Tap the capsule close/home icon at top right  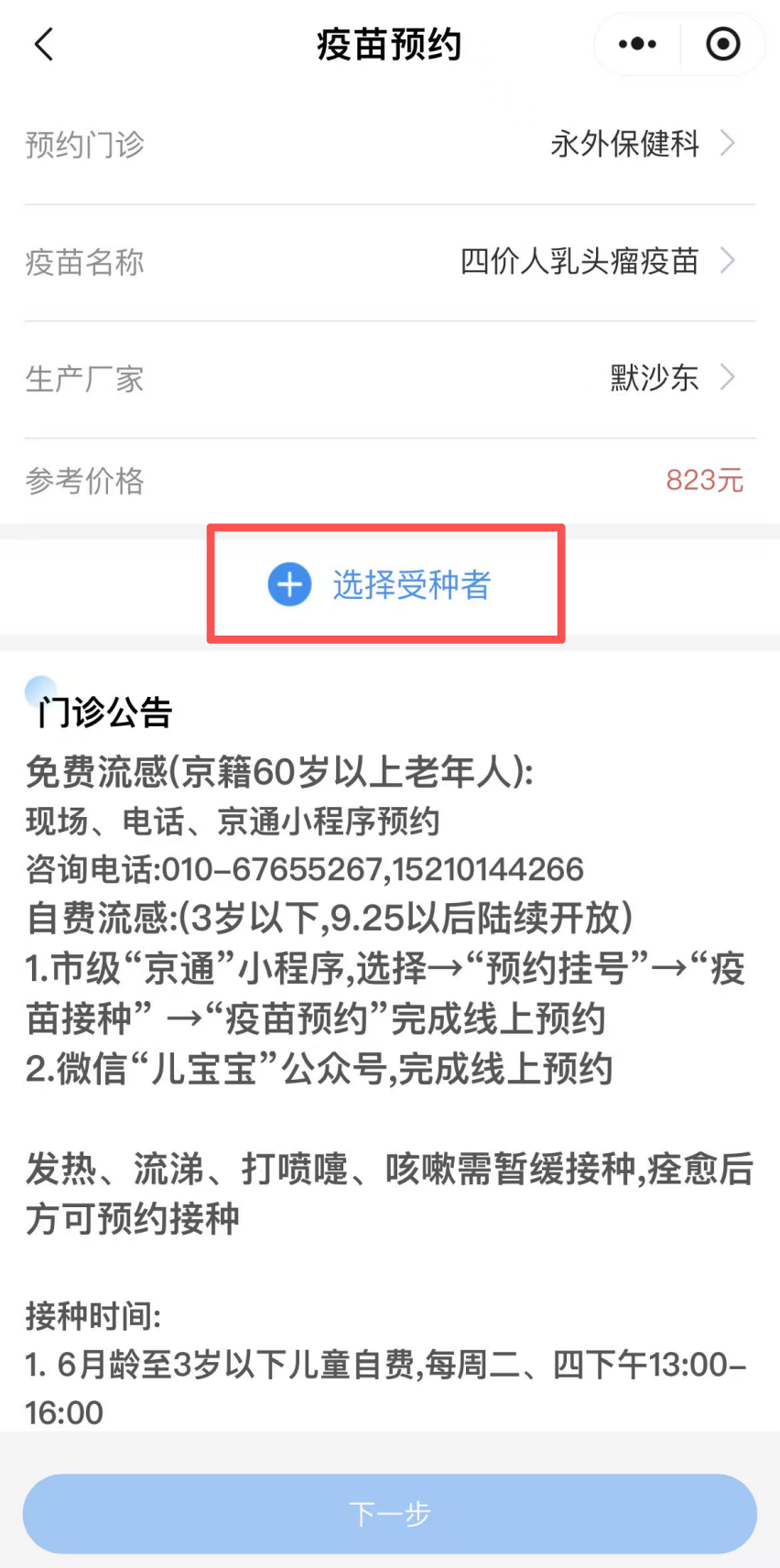722,43
